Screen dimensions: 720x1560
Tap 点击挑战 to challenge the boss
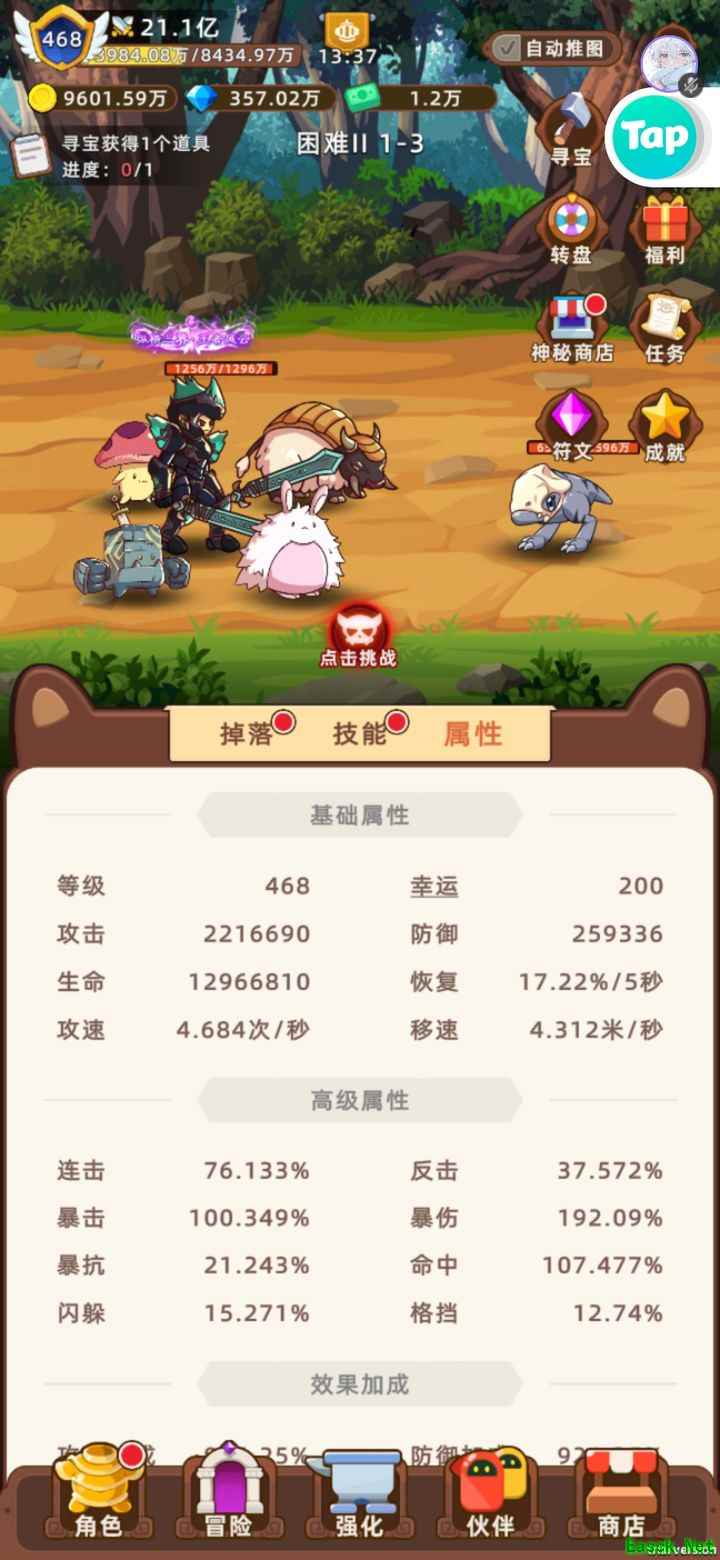(x=358, y=636)
